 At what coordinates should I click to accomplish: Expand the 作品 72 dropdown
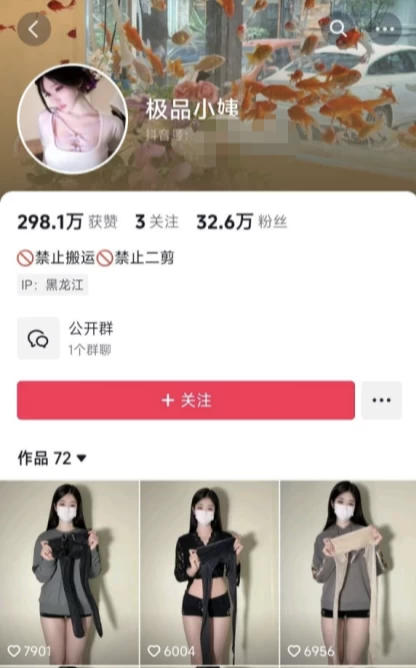pyautogui.click(x=52, y=458)
